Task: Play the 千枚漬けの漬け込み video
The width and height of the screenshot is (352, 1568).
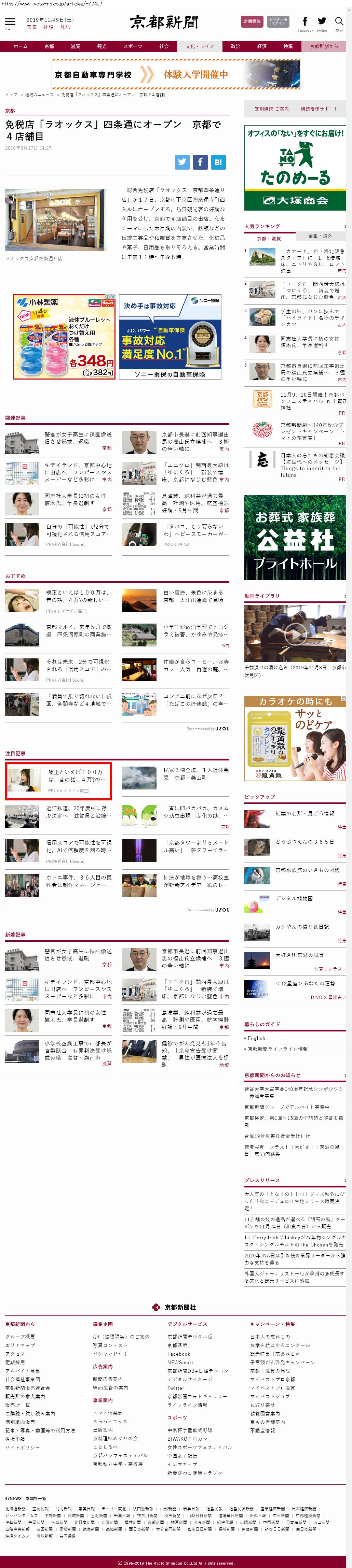Action: 295,634
